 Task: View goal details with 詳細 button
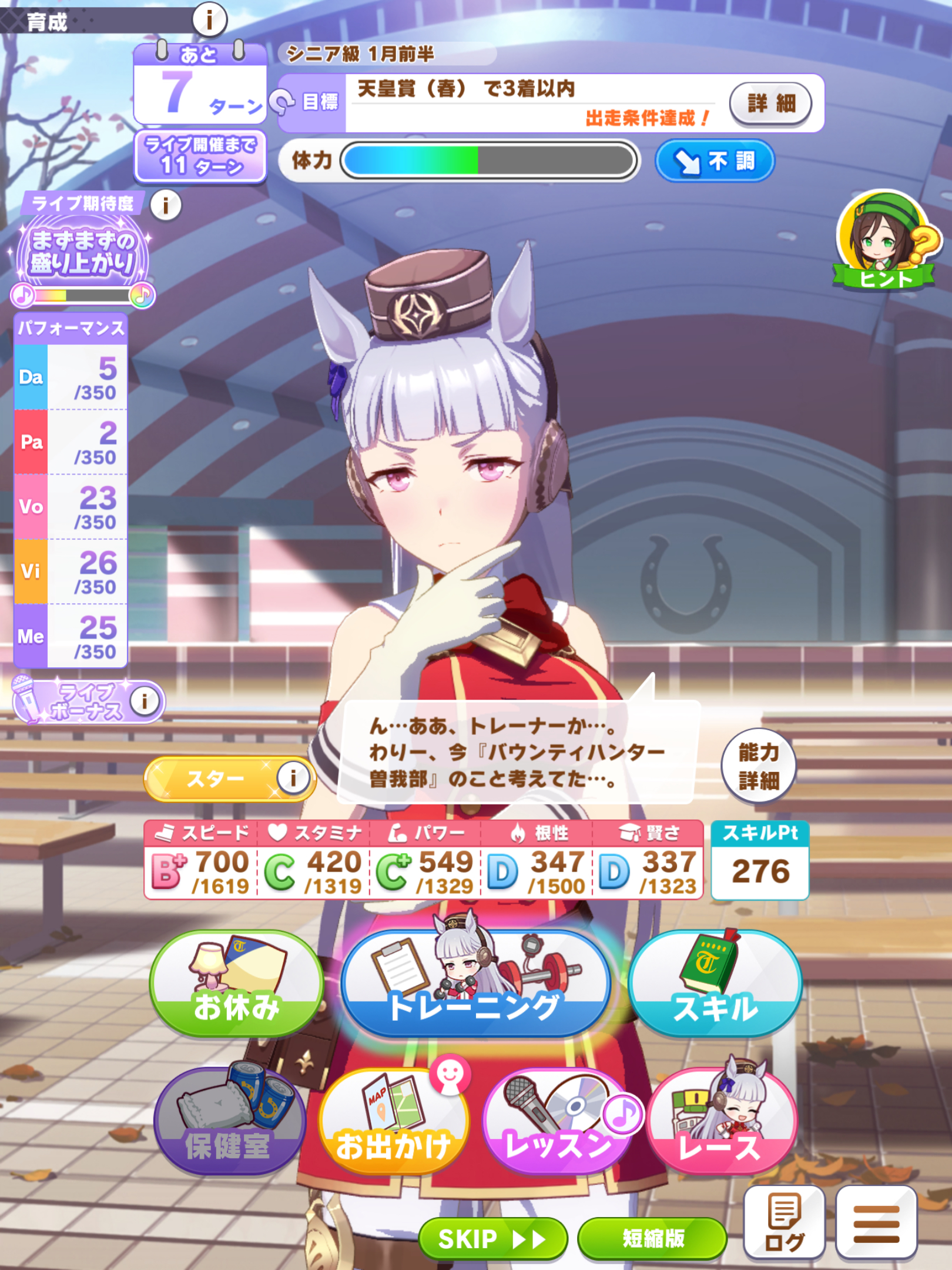pyautogui.click(x=770, y=103)
